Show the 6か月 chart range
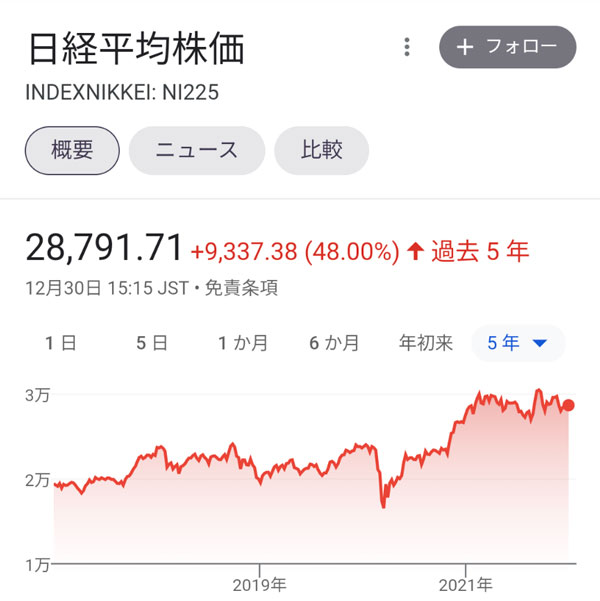600x601 pixels. coord(334,343)
